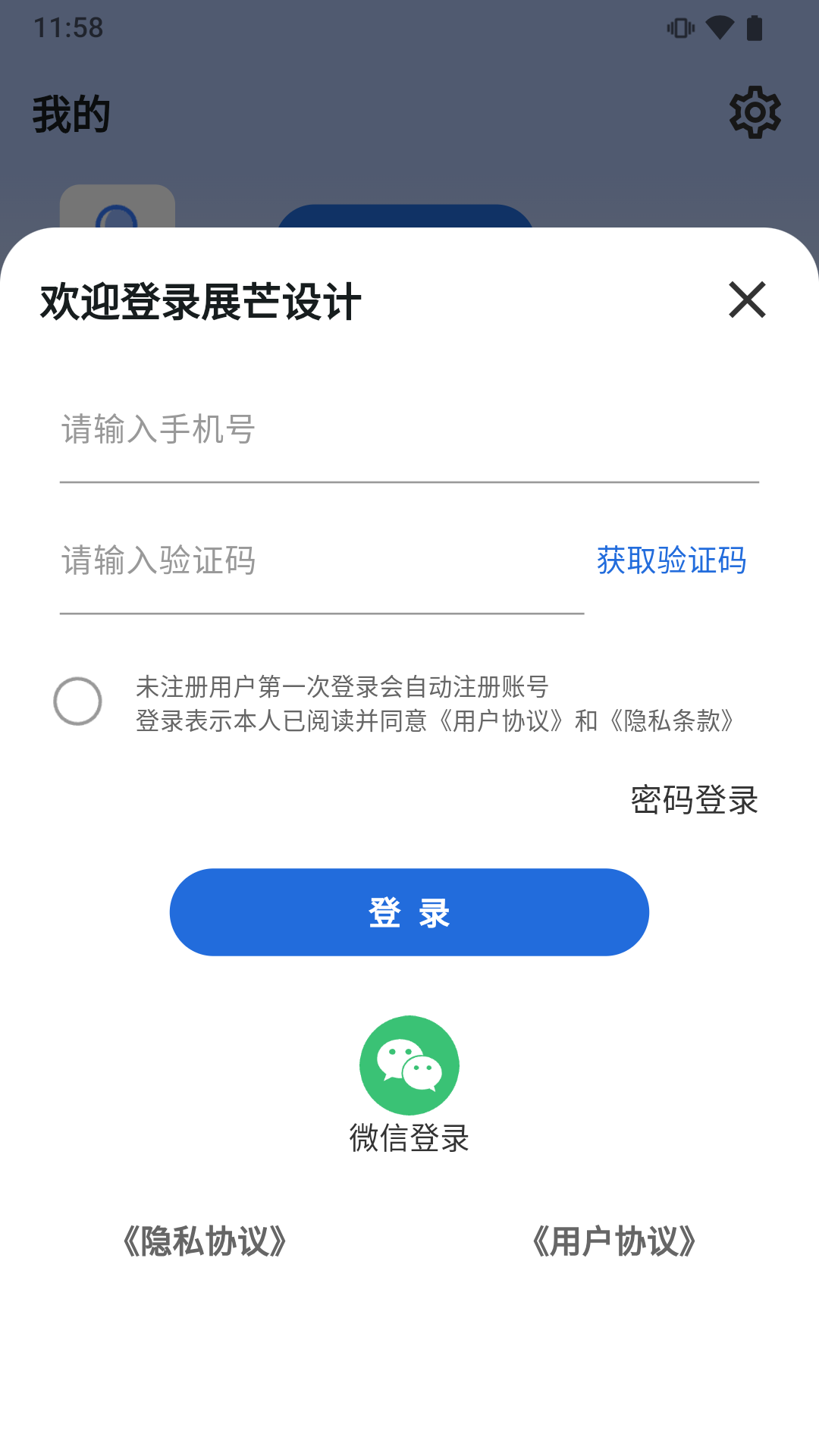Image resolution: width=819 pixels, height=1456 pixels.
Task: Focus the verification code input field
Action: click(265, 561)
